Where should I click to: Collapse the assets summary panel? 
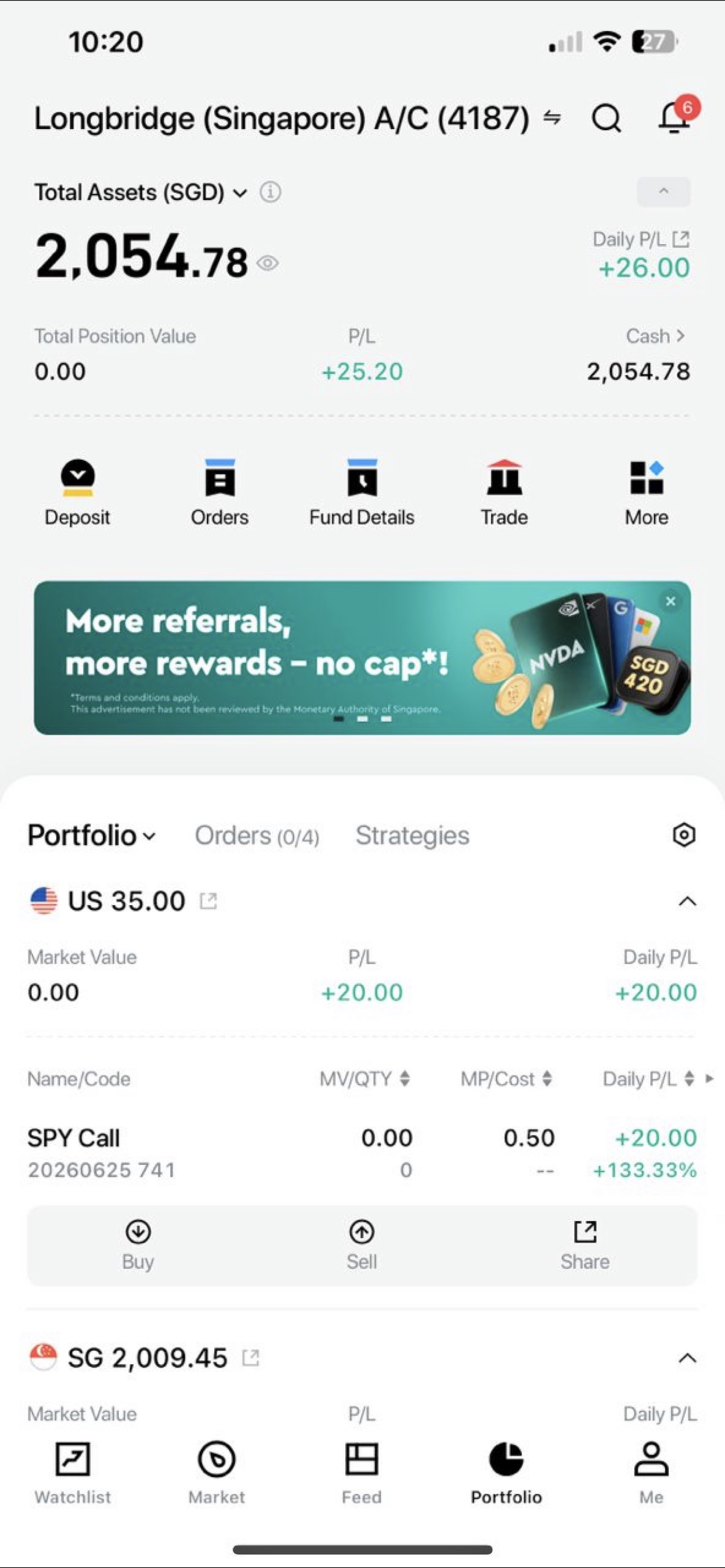(663, 192)
